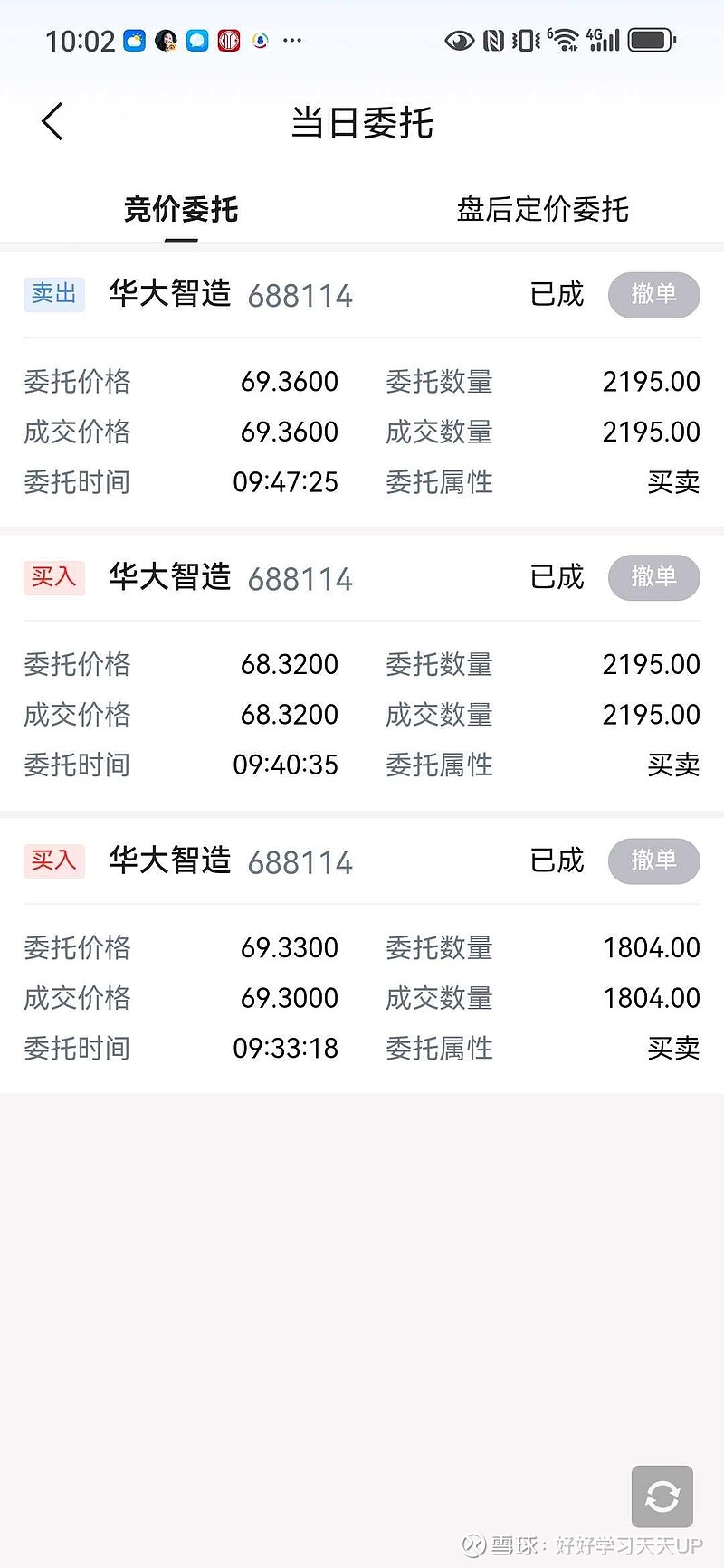Go back from 当日委托 page

[52, 121]
